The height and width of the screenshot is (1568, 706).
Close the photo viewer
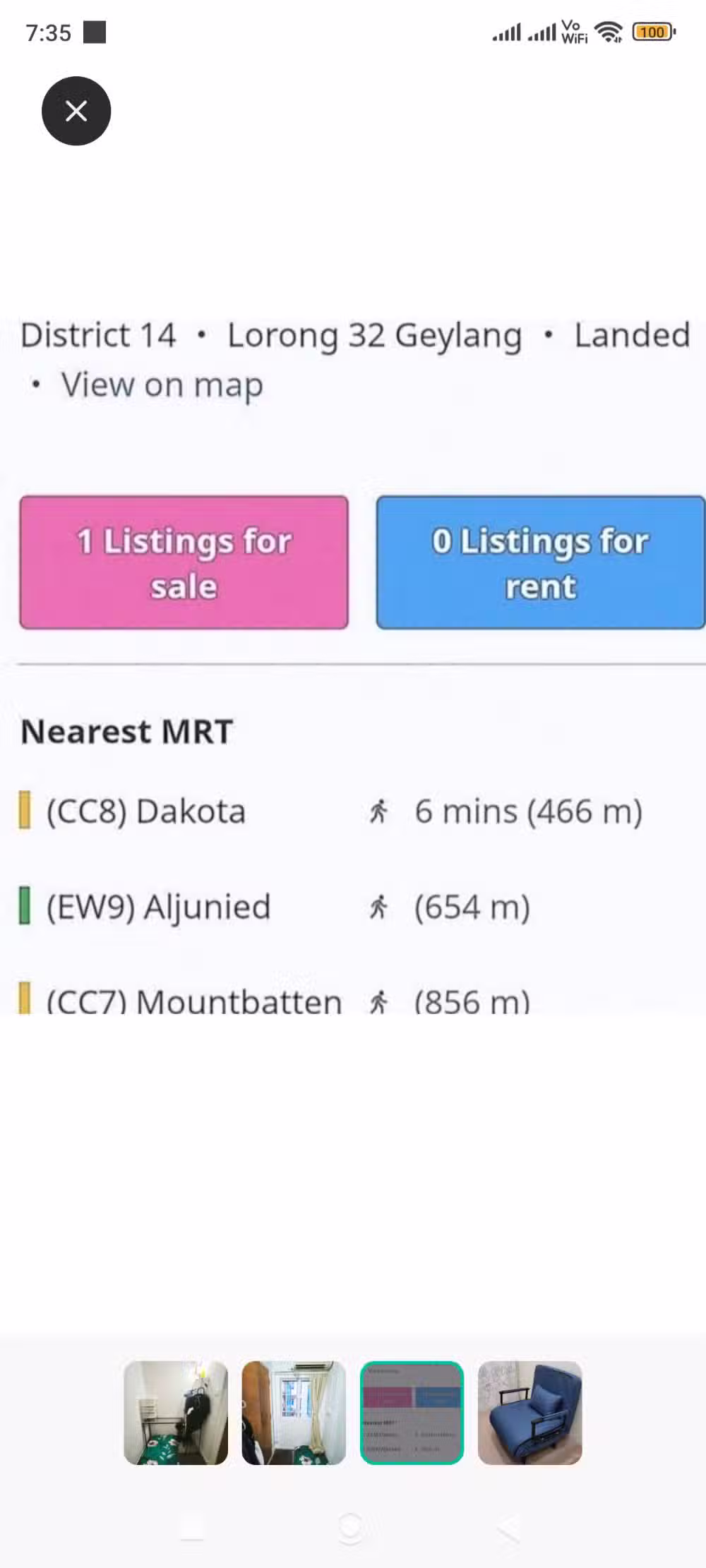(x=76, y=111)
